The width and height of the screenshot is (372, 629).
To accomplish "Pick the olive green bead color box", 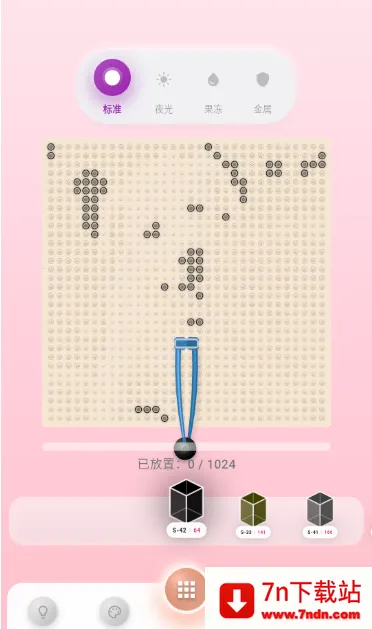I will [x=253, y=514].
